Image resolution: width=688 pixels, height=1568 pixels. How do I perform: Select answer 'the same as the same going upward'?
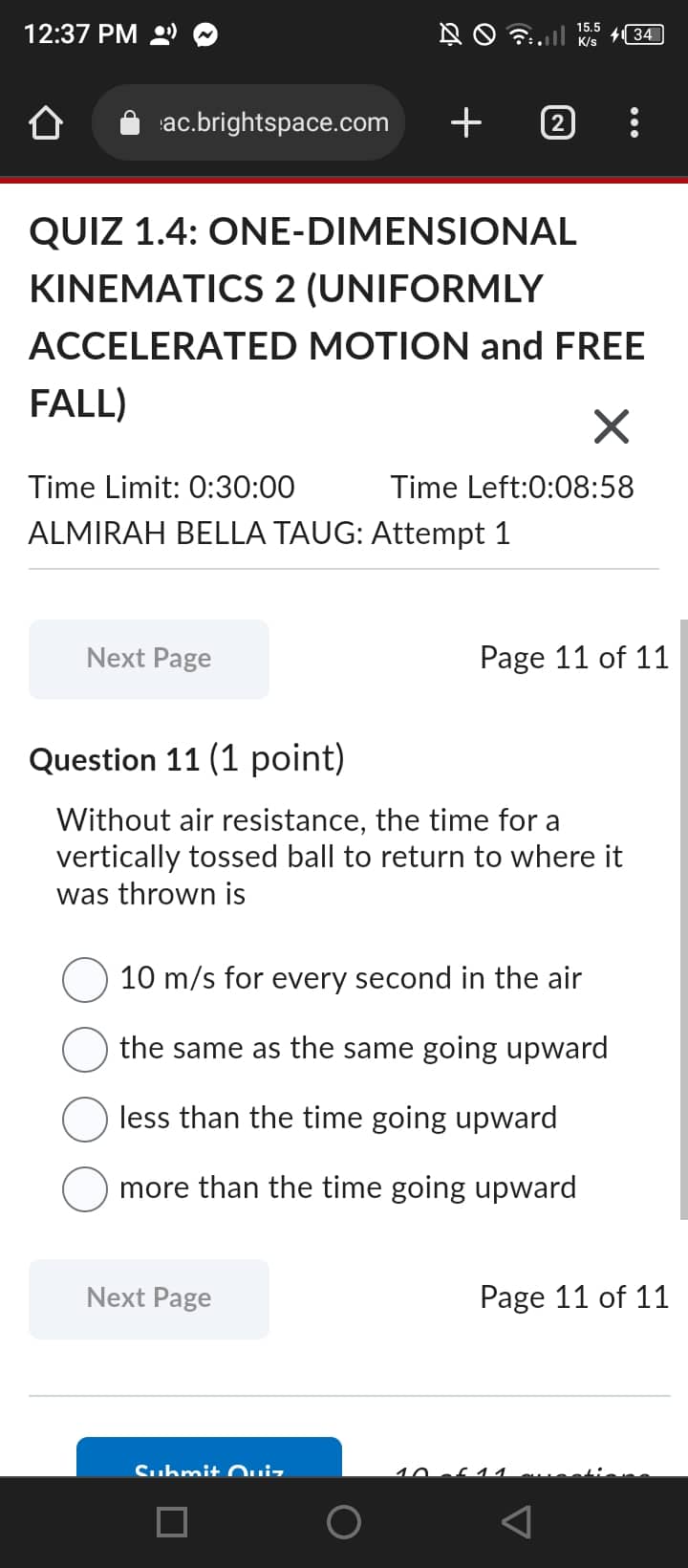pyautogui.click(x=85, y=1049)
